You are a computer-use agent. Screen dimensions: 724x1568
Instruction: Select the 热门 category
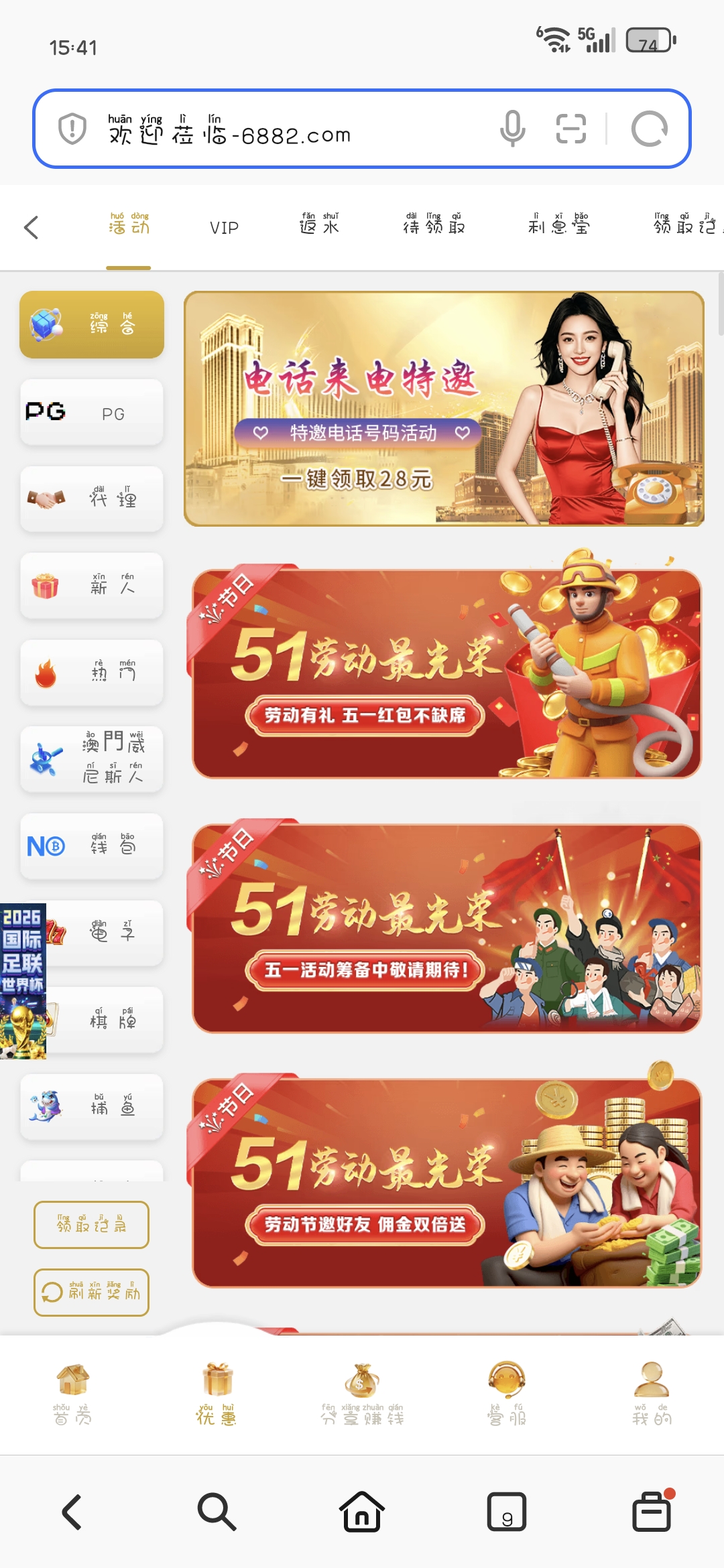92,673
